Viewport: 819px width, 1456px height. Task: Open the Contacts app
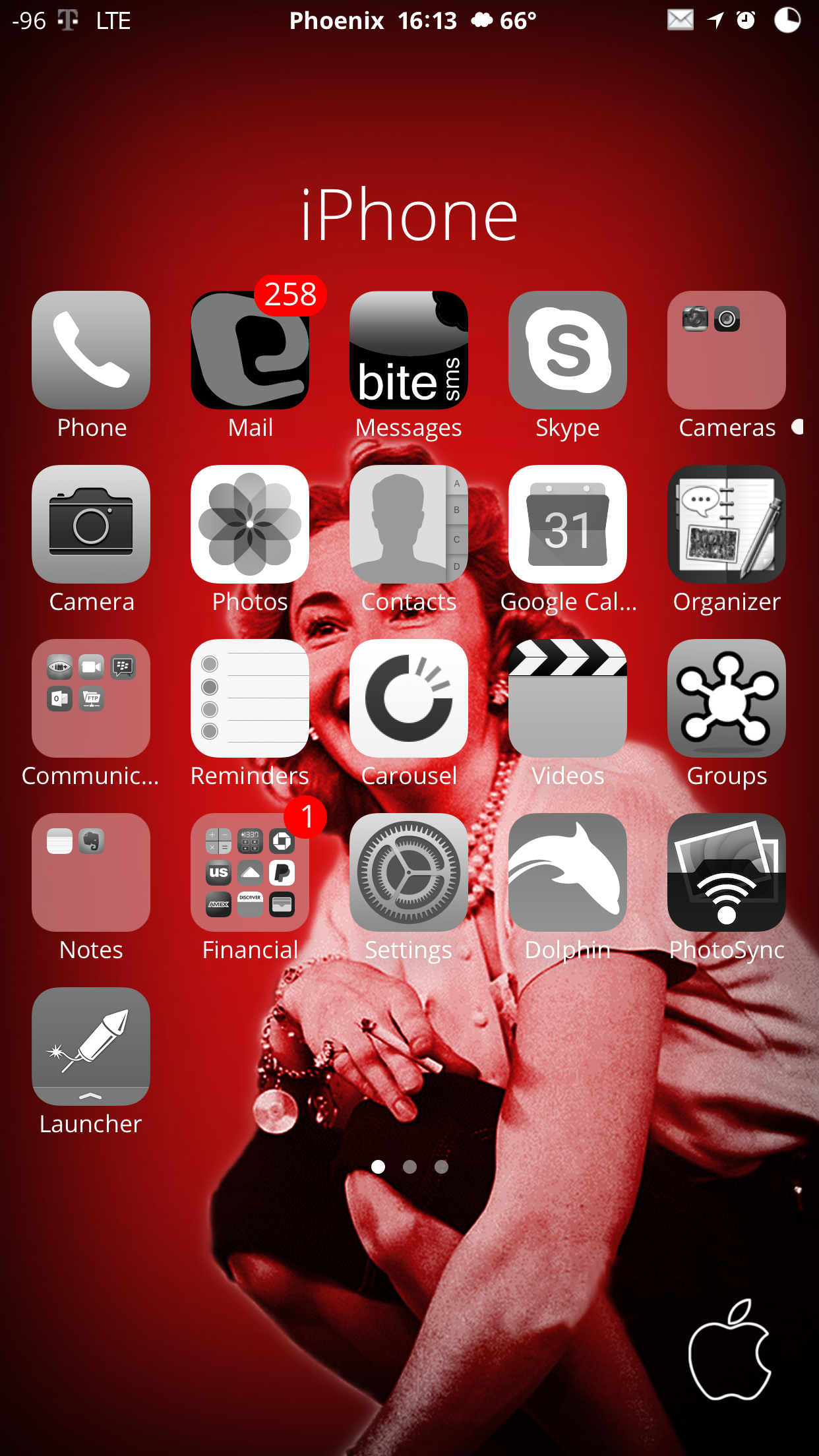click(x=409, y=524)
